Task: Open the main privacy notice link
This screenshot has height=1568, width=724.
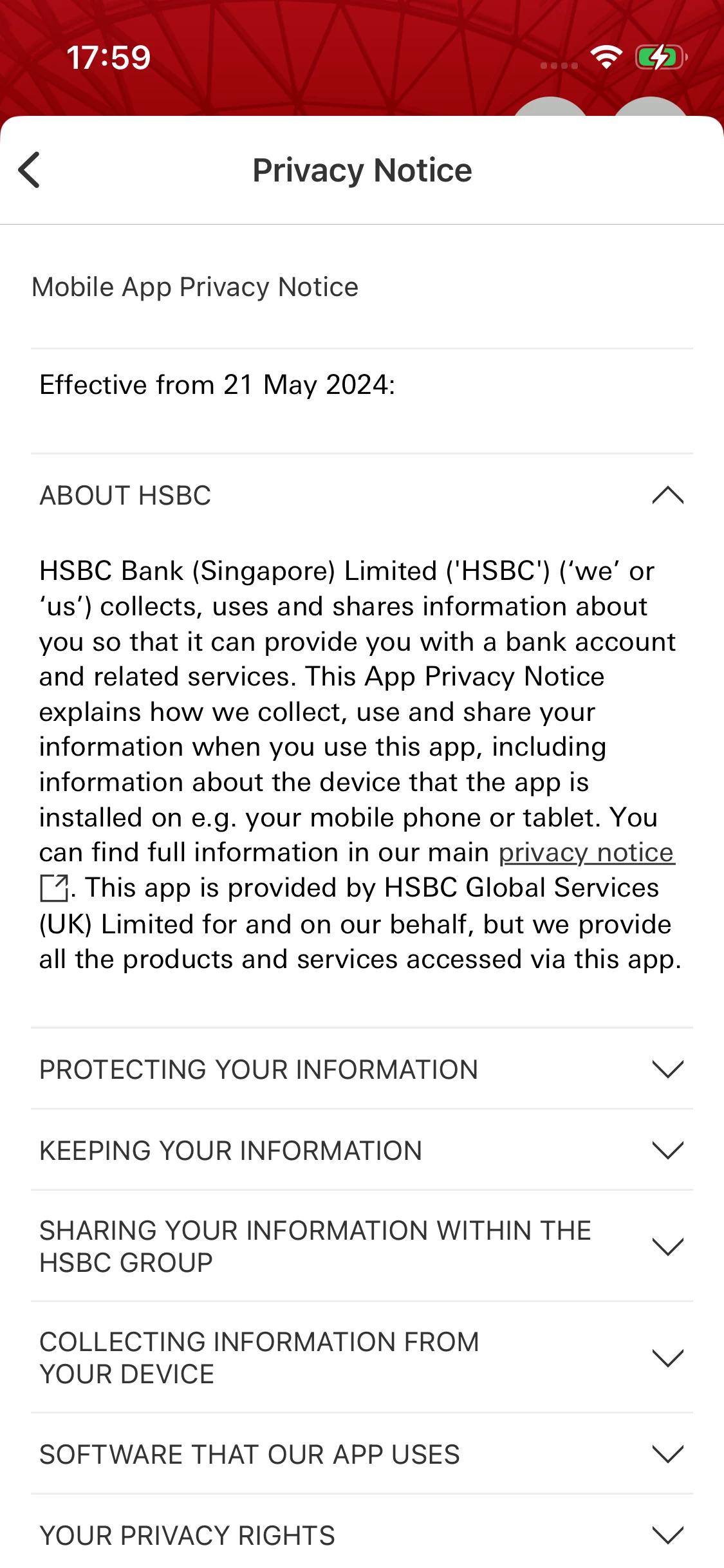Action: pyautogui.click(x=586, y=853)
